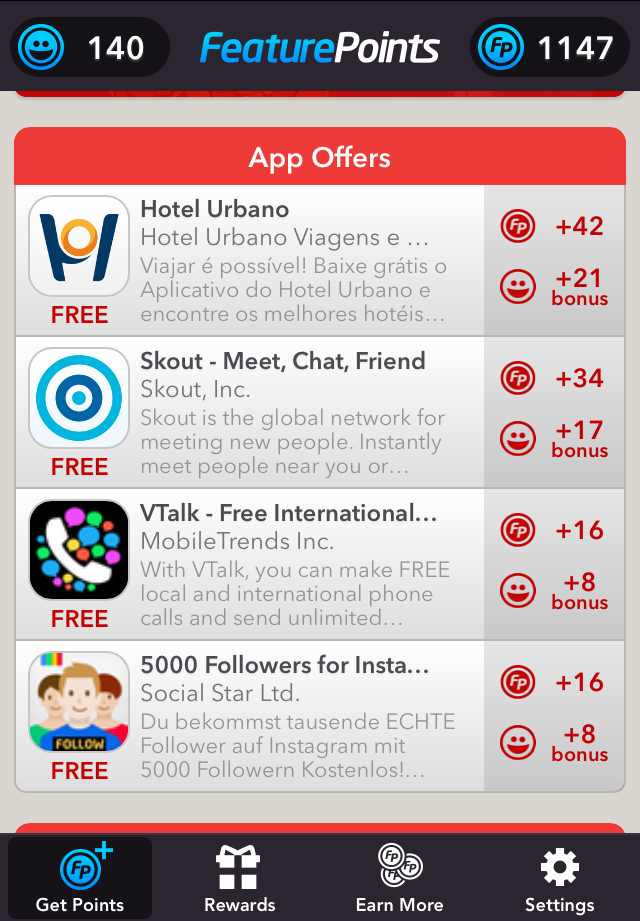Select the Get Points tab

coord(80,877)
